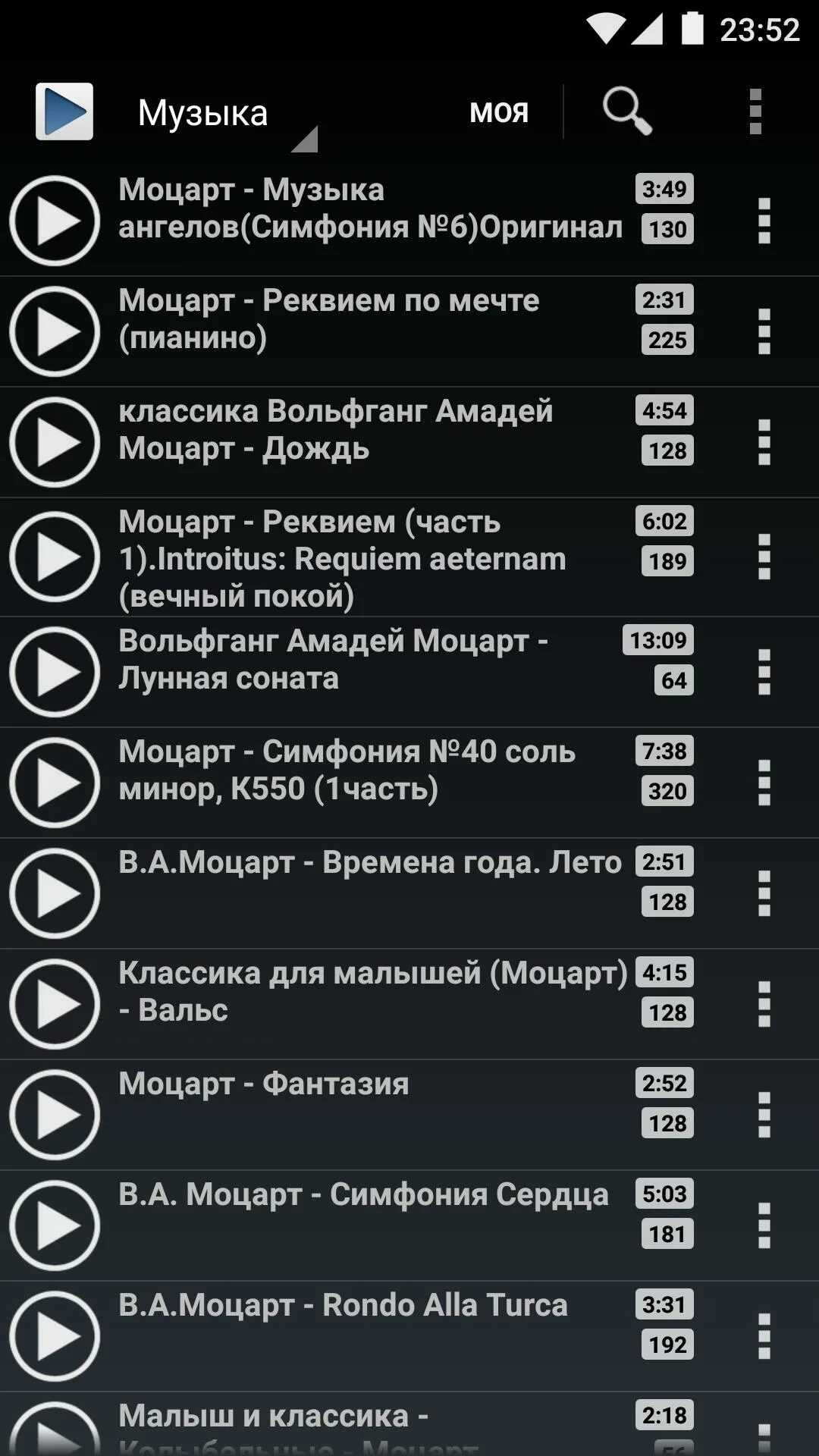819x1456 pixels.
Task: Open the search magnifier in the app bar
Action: [x=628, y=111]
